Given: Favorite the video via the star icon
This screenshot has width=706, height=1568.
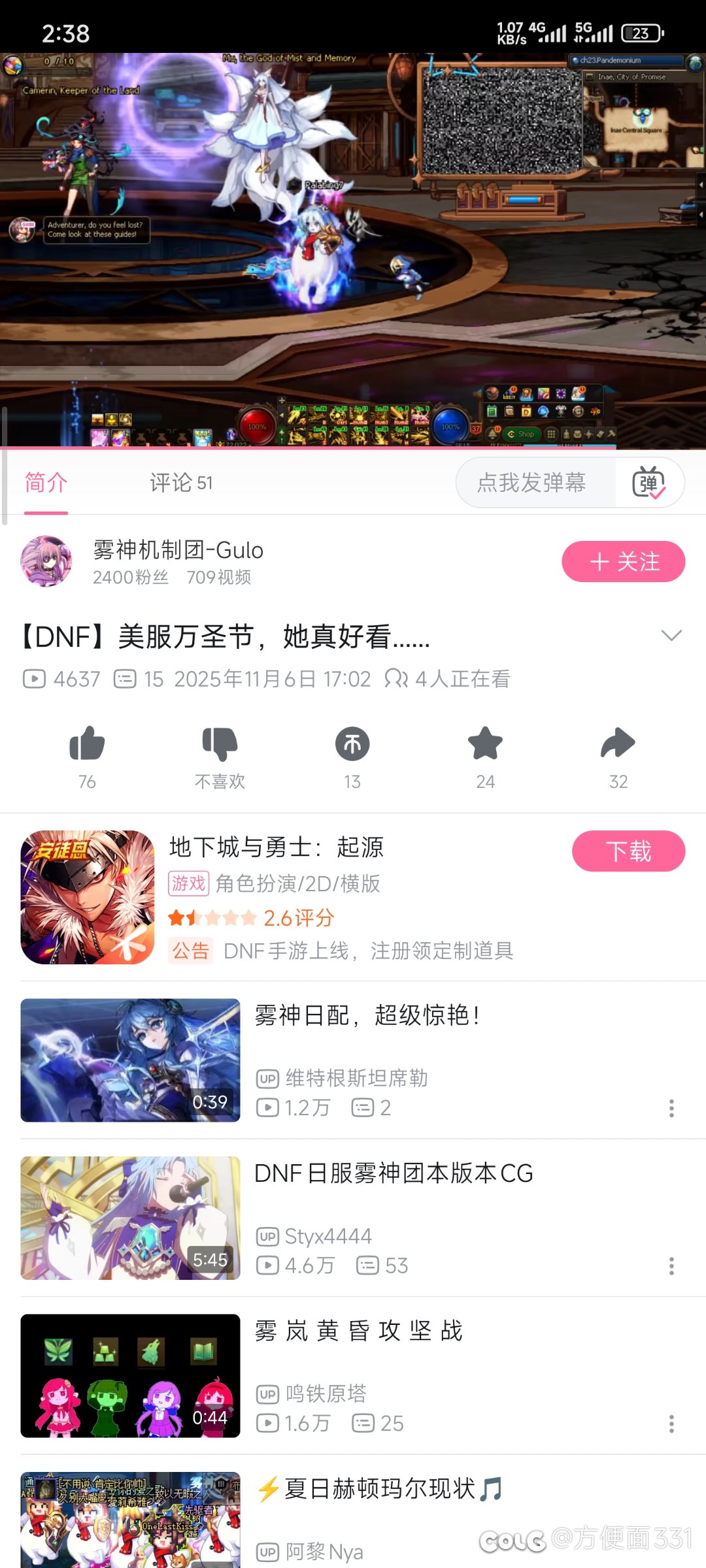Looking at the screenshot, I should [484, 745].
